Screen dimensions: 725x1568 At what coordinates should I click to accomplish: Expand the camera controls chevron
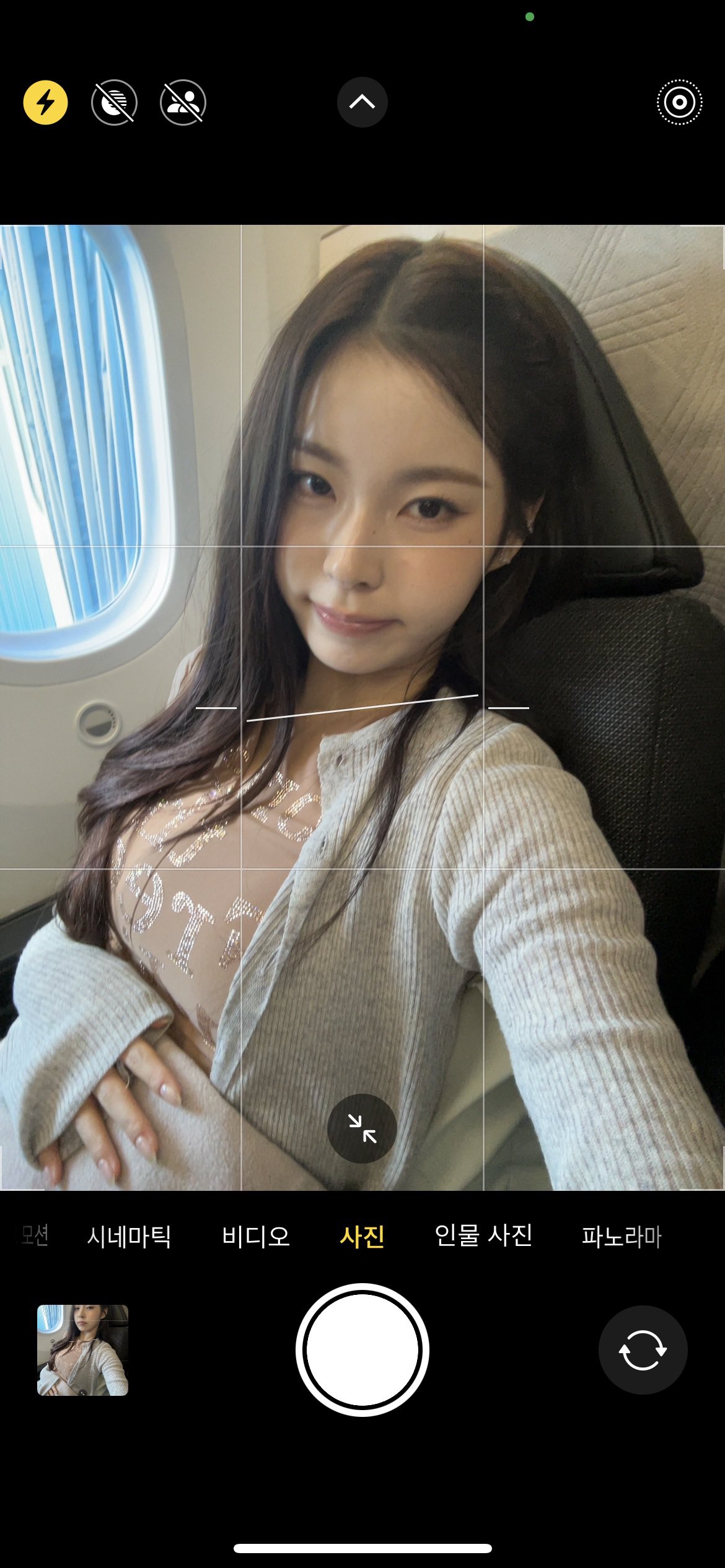(x=362, y=102)
